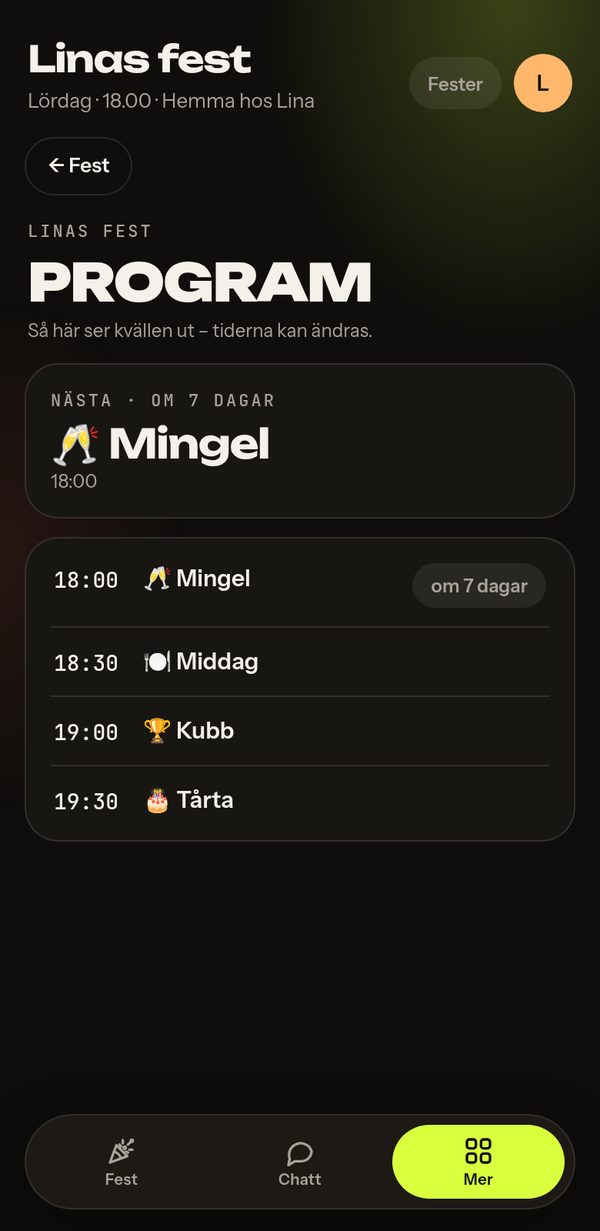The image size is (600, 1231).
Task: Open the next-up Mingel card
Action: [x=300, y=440]
